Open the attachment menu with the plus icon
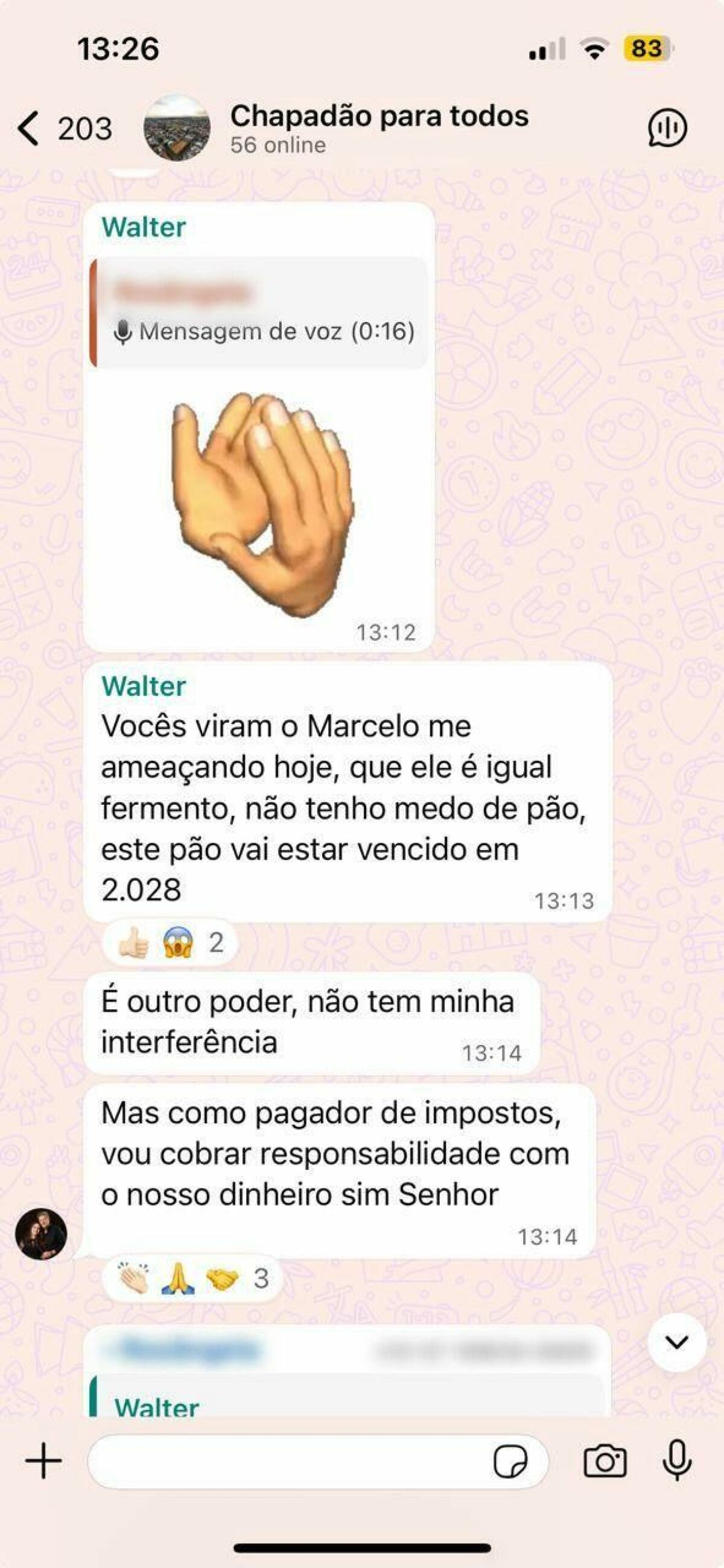Image resolution: width=724 pixels, height=1568 pixels. coord(42,1459)
